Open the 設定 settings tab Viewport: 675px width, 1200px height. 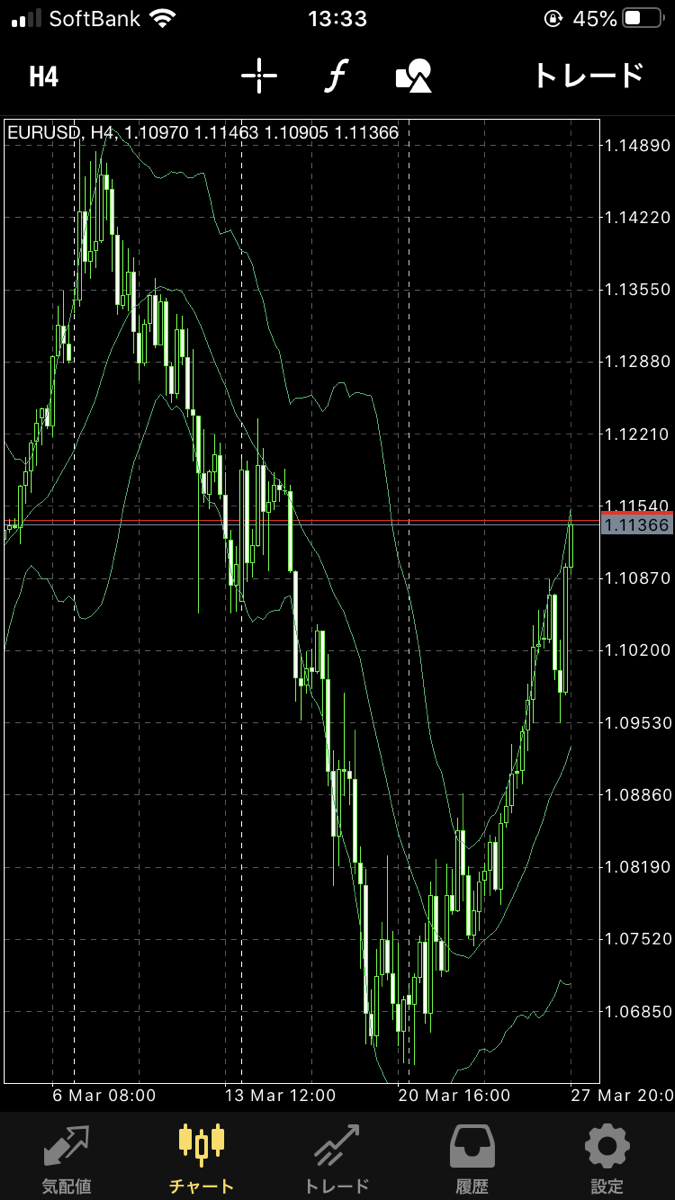click(607, 1158)
